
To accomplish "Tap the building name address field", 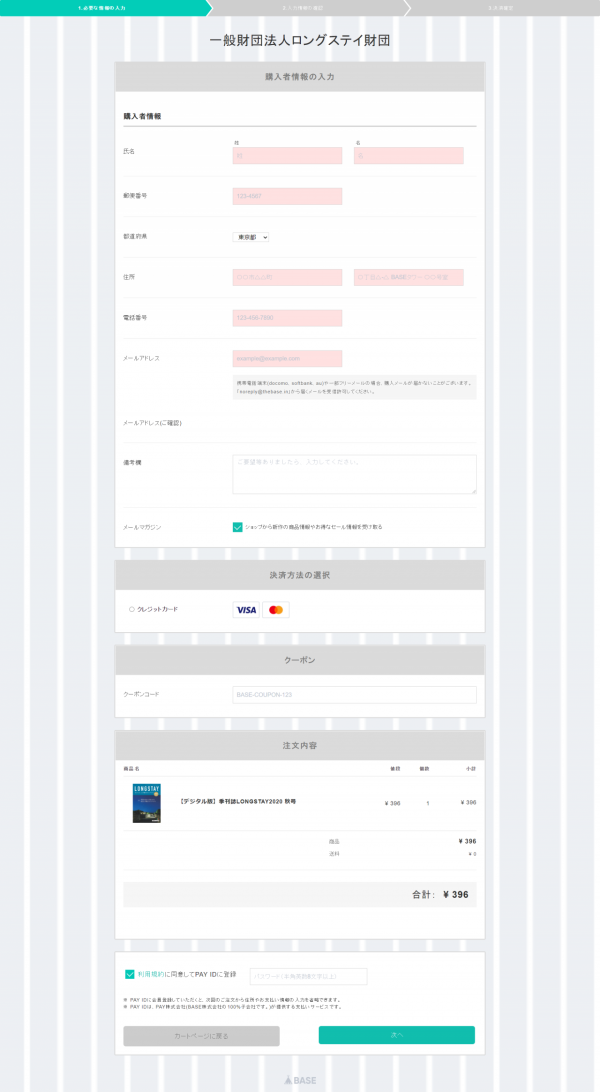I will click(408, 277).
